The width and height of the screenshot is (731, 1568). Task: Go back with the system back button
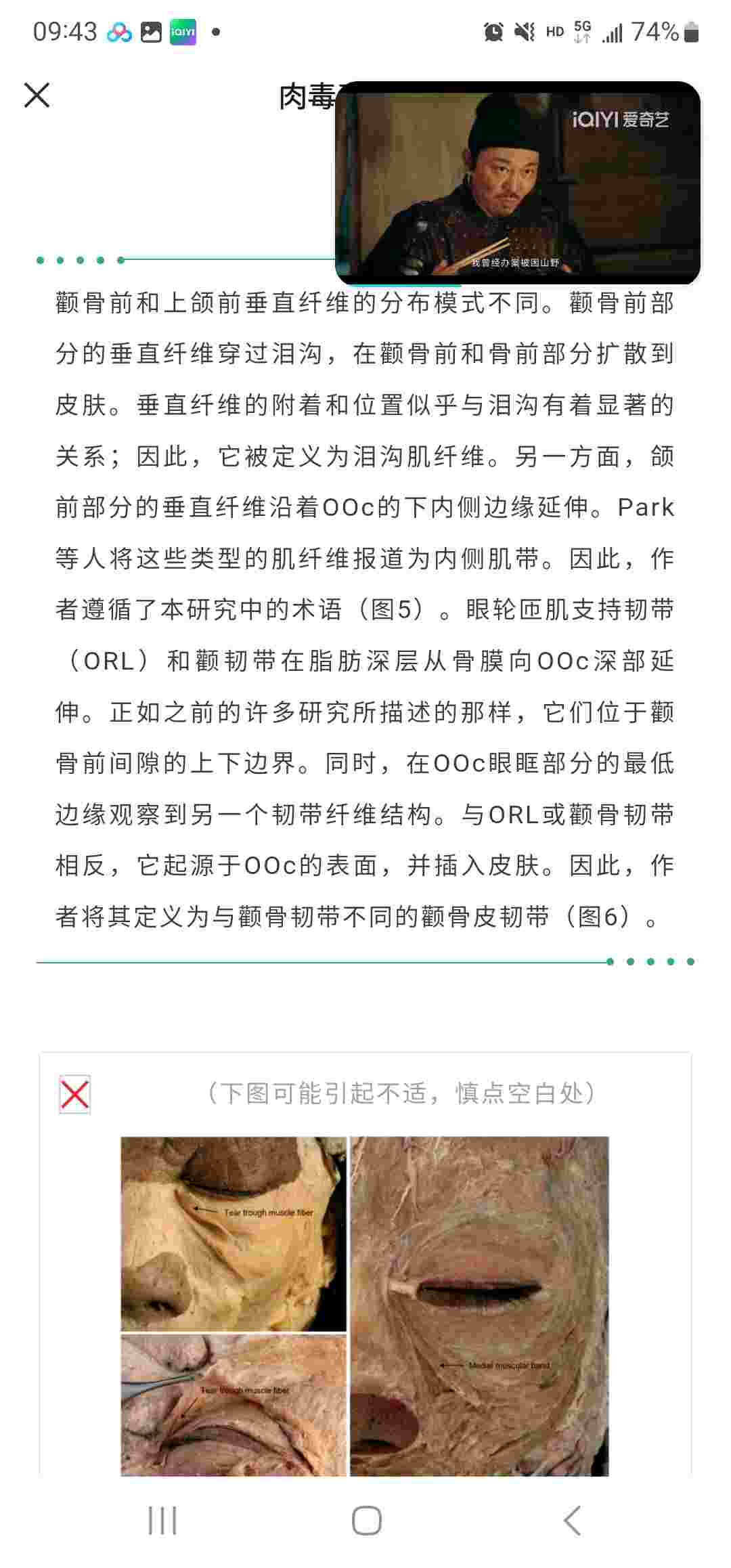pyautogui.click(x=573, y=1521)
